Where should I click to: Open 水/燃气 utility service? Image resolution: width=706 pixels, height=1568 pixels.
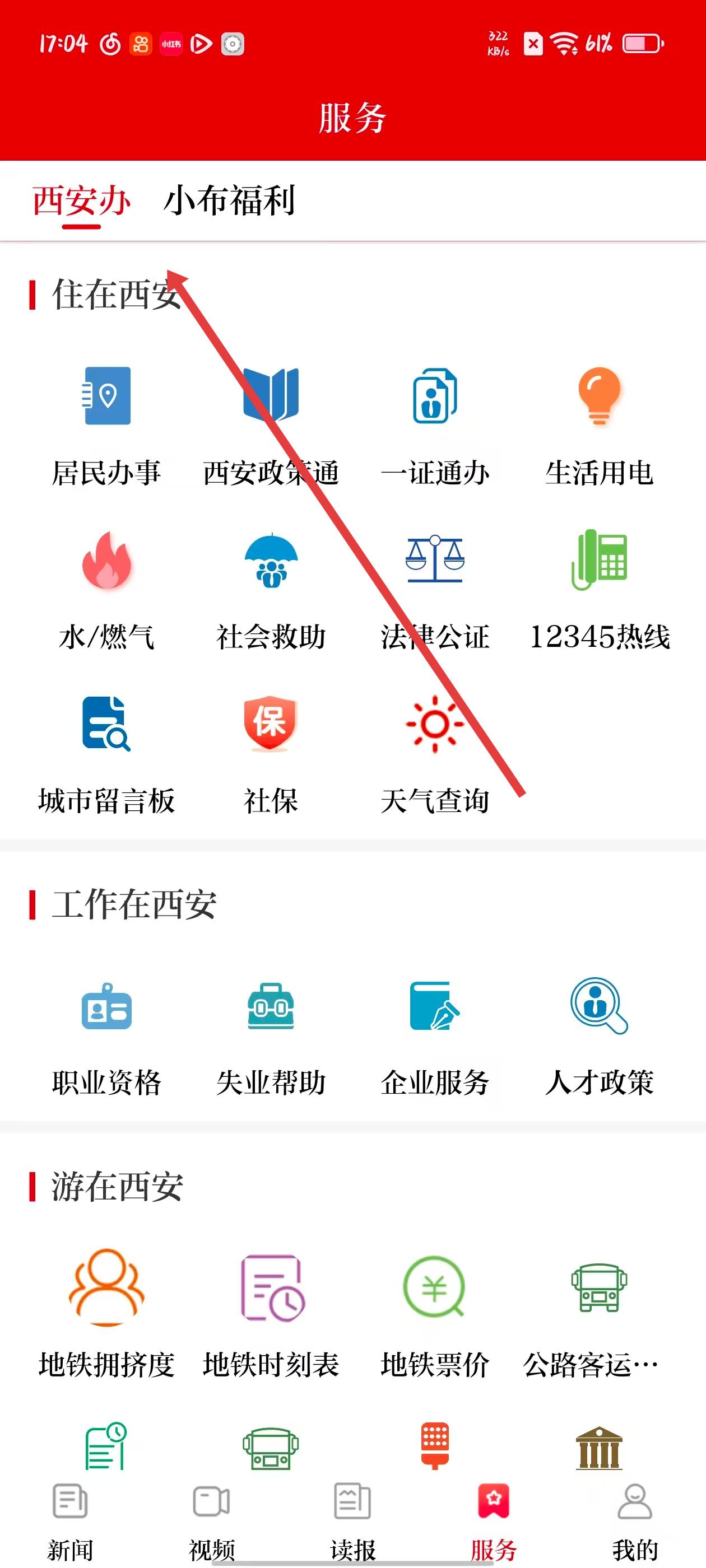click(x=106, y=587)
